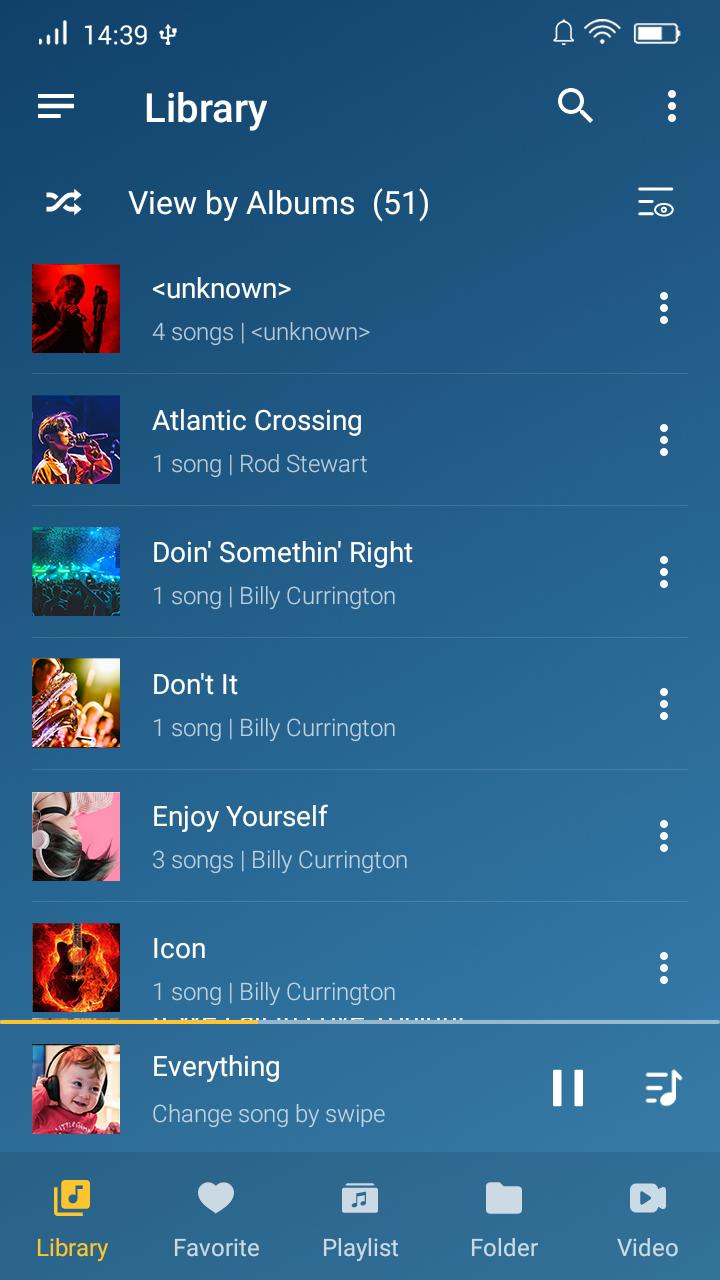The image size is (720, 1280).
Task: Open the app bar overflow menu
Action: [671, 106]
